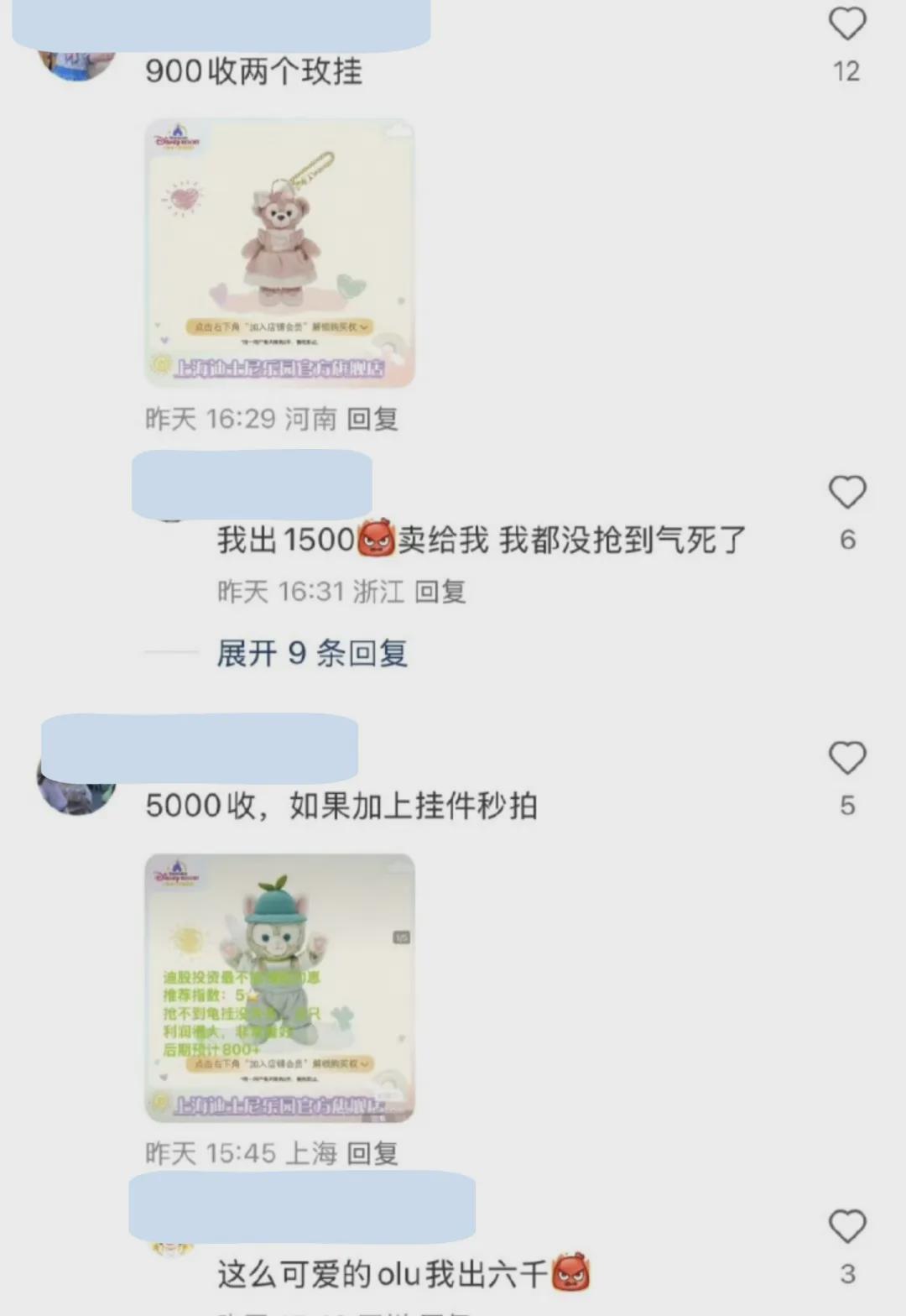
Task: Expand the 9 hidden replies
Action: (311, 653)
